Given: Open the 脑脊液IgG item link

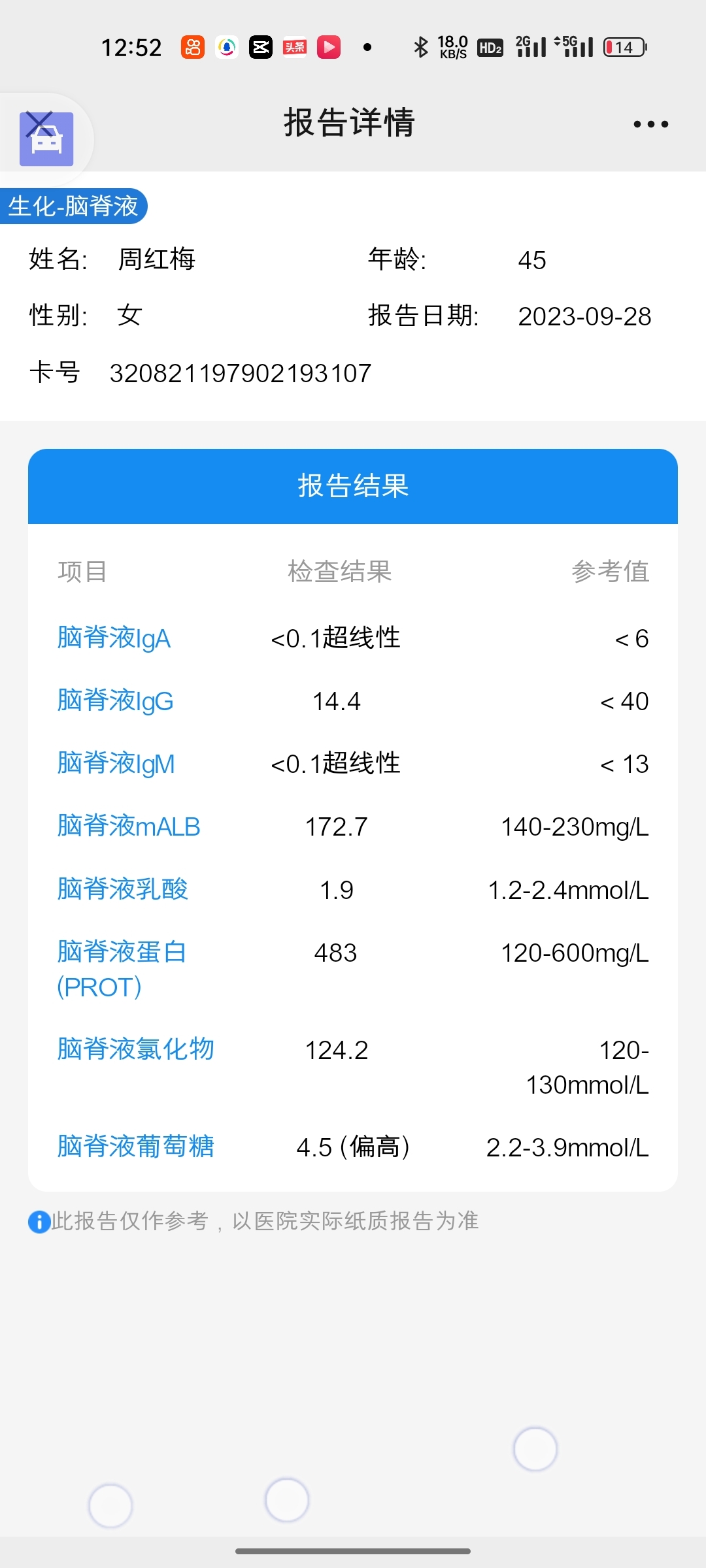Looking at the screenshot, I should pos(115,701).
